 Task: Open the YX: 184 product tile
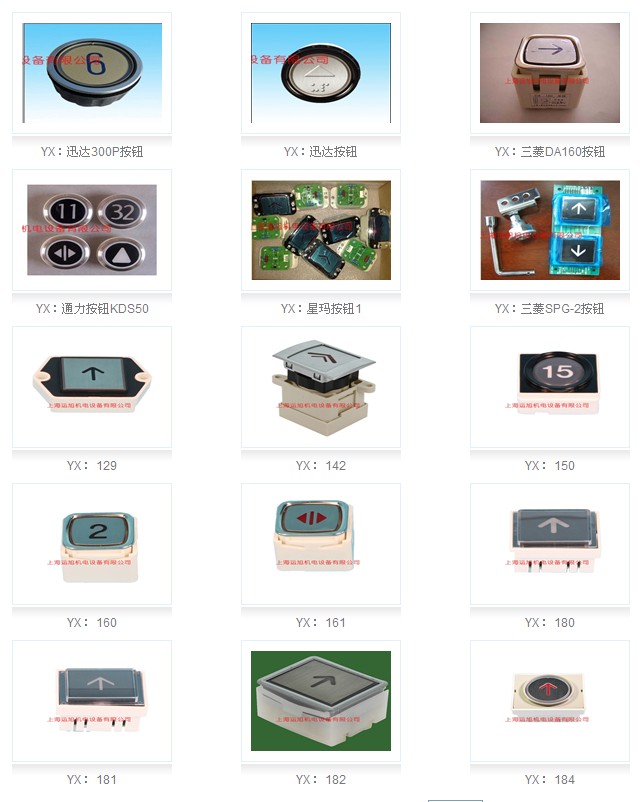click(x=550, y=701)
